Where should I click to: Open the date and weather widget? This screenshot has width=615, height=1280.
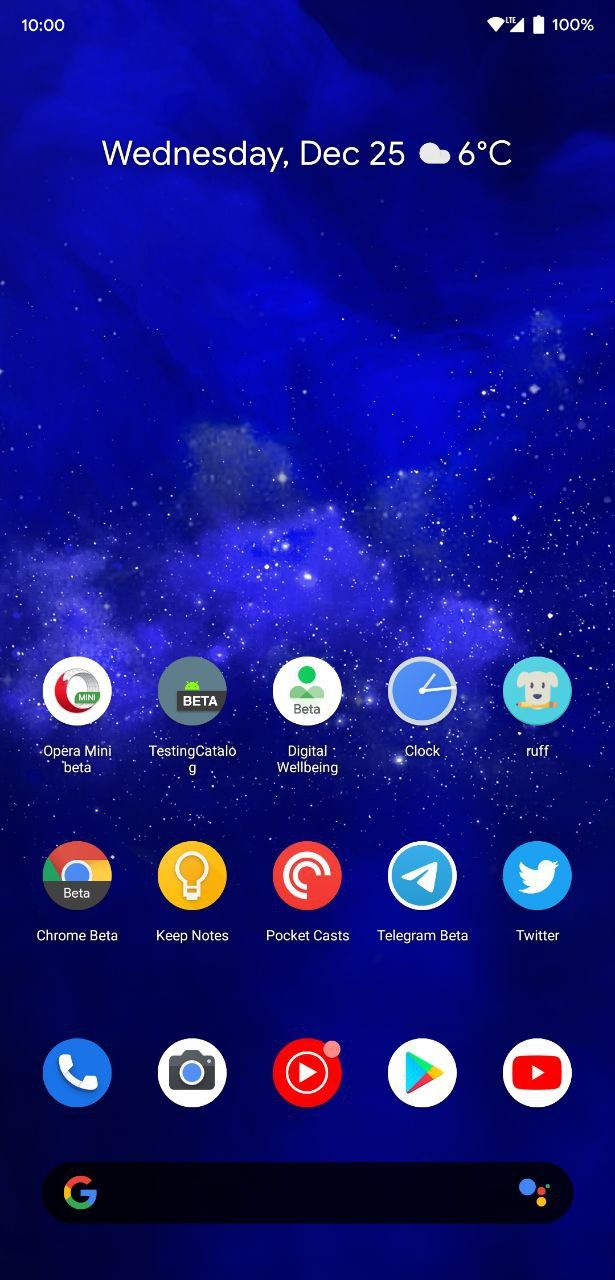(x=307, y=154)
